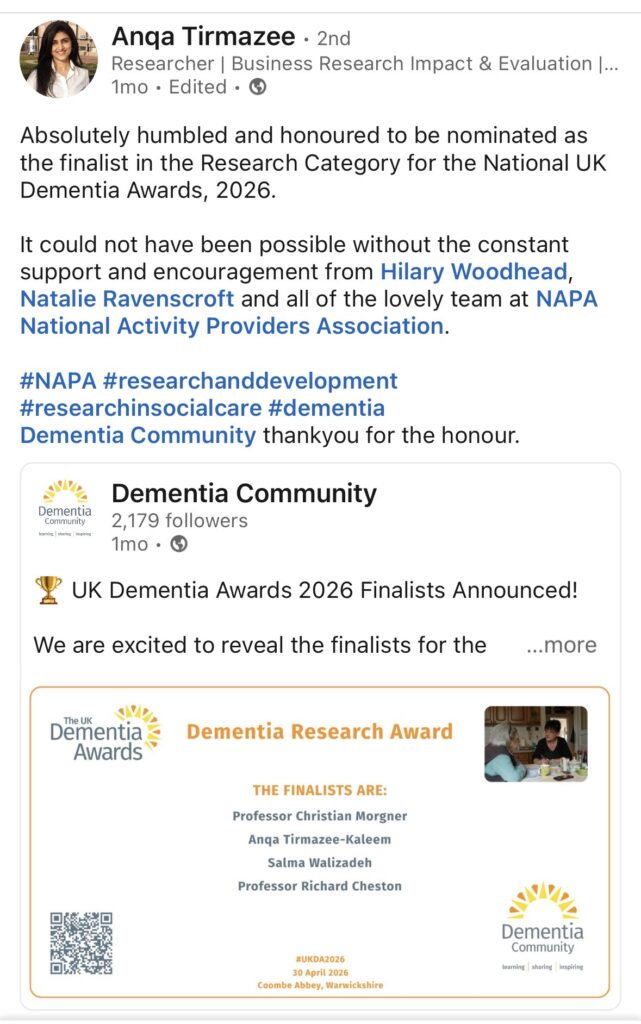The height and width of the screenshot is (1024, 641).
Task: Open Hilary Woodhead's mentioned profile
Action: pyautogui.click(x=474, y=271)
